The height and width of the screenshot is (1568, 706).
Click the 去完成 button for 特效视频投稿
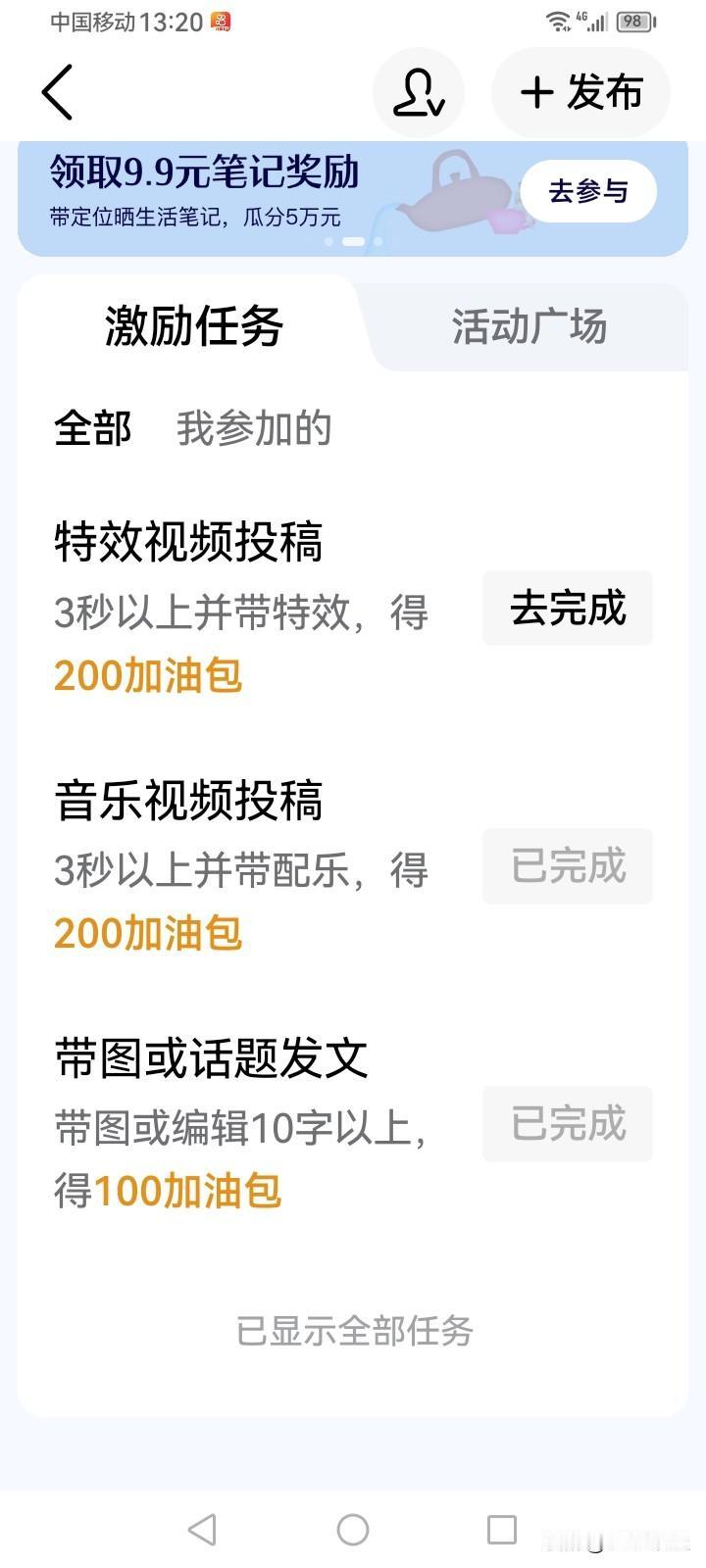point(567,608)
